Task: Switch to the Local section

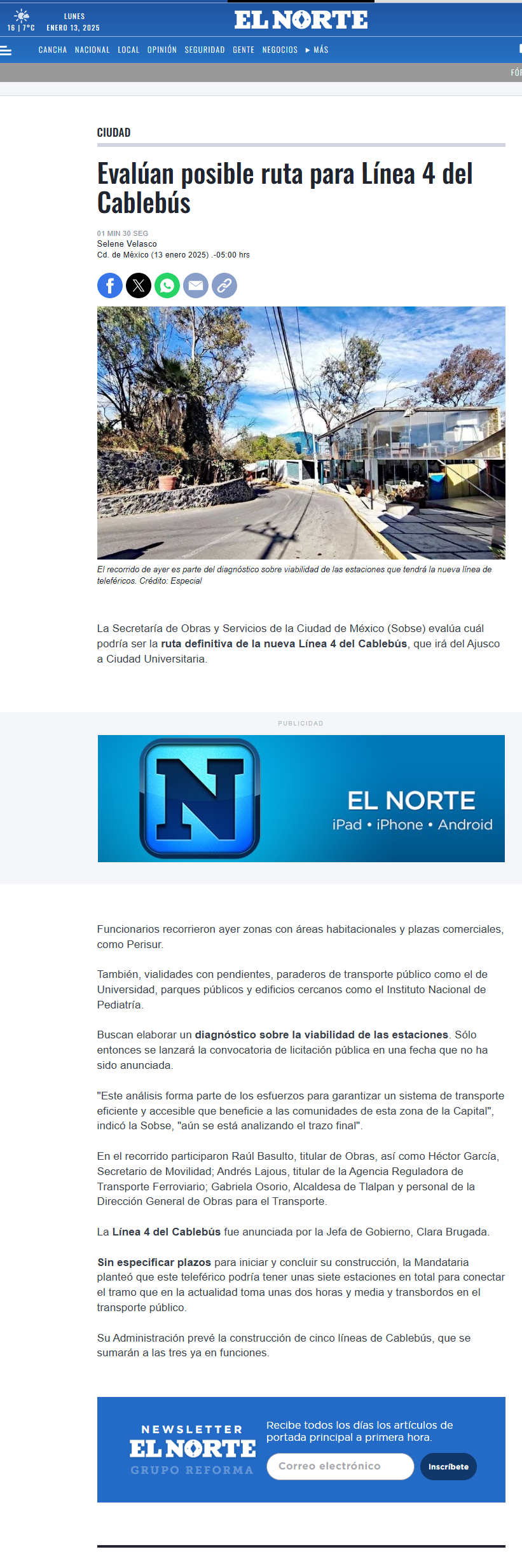Action: click(x=128, y=50)
